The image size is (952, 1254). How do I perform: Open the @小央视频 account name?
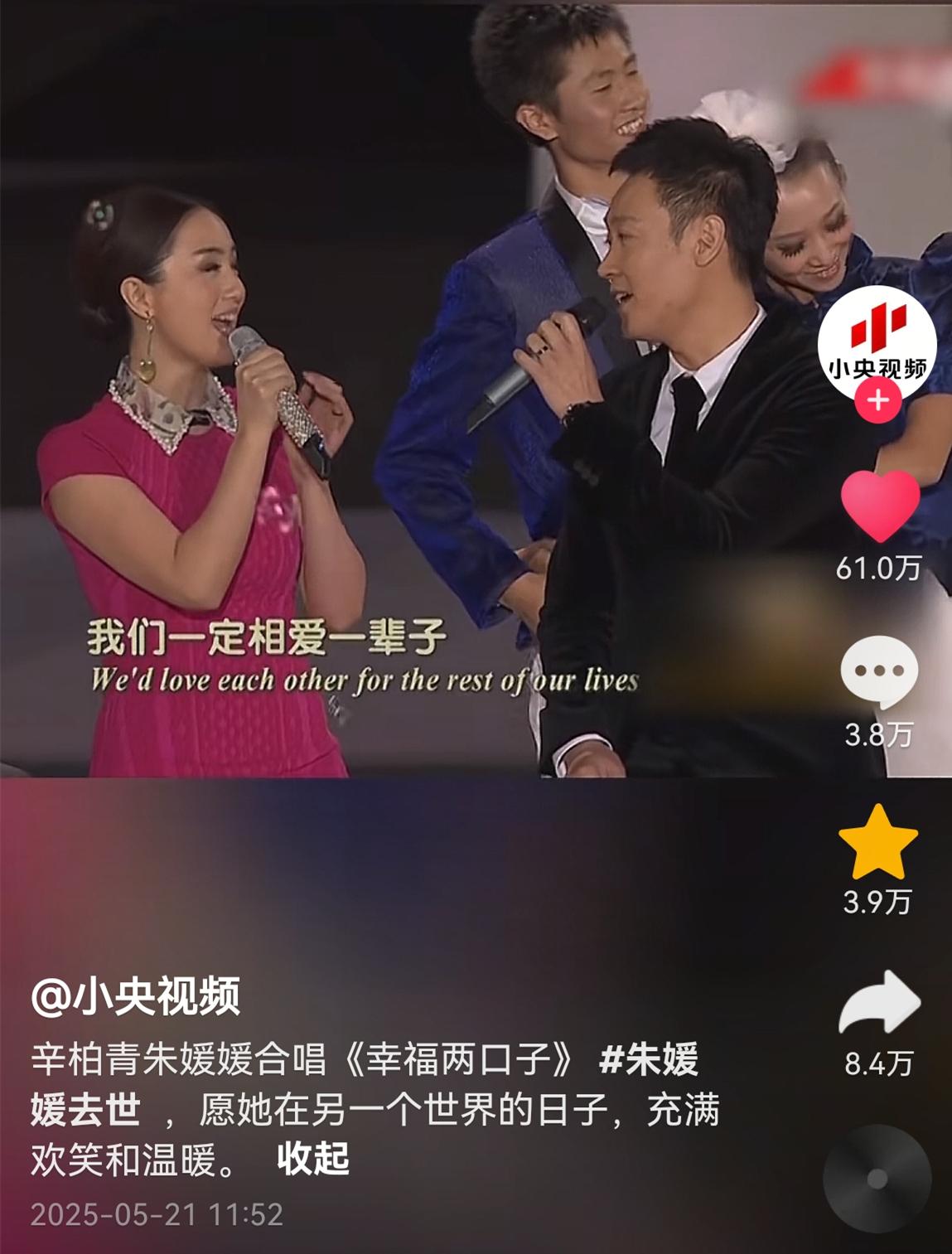tap(136, 995)
